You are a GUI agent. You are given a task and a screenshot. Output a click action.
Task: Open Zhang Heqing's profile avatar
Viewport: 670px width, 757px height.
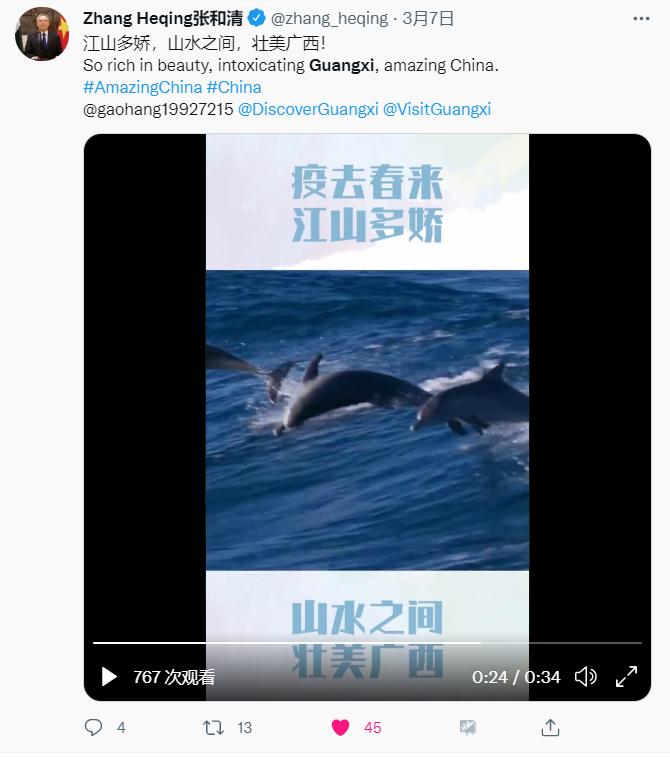click(x=41, y=33)
